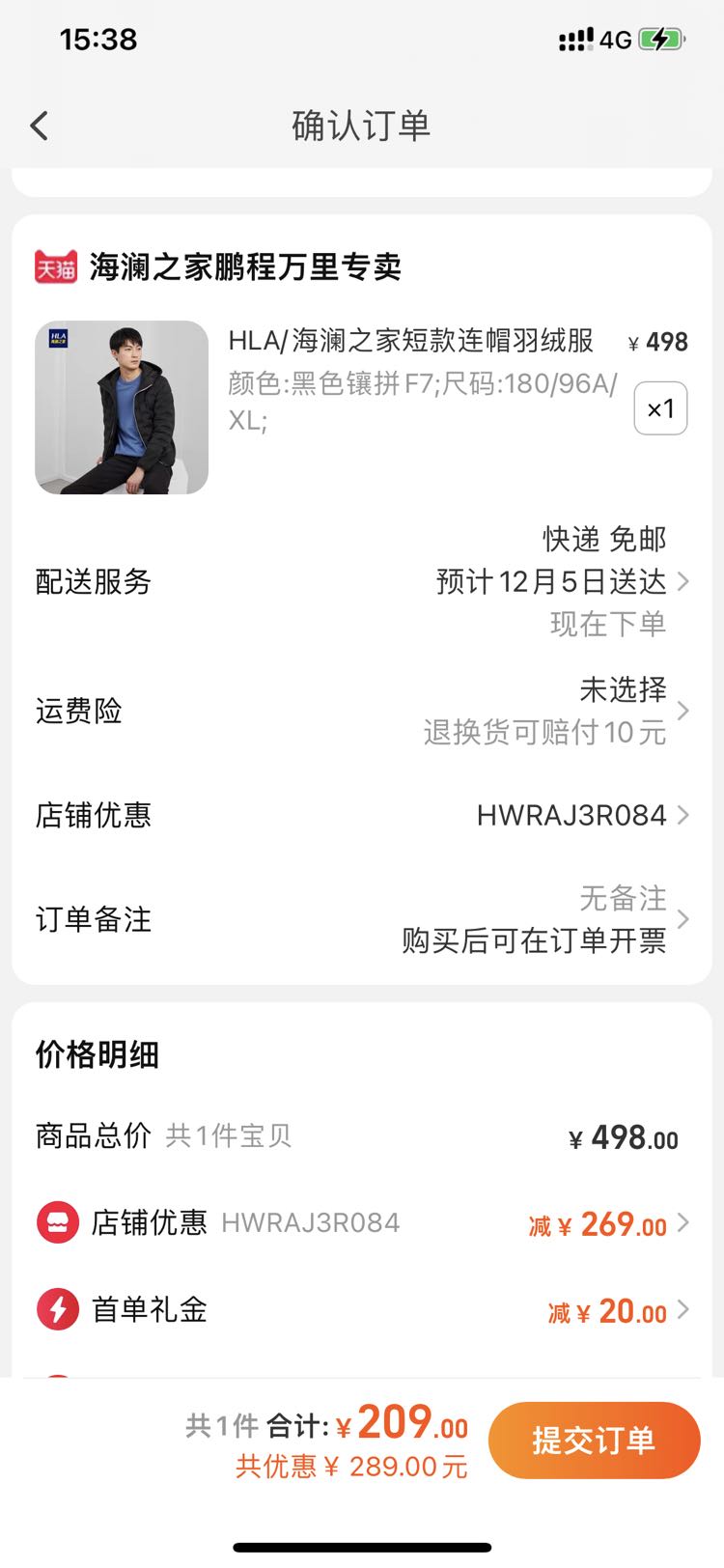Image resolution: width=724 pixels, height=1568 pixels.
Task: Tap the red coupon icon for 店铺优惠
Action: [56, 1222]
